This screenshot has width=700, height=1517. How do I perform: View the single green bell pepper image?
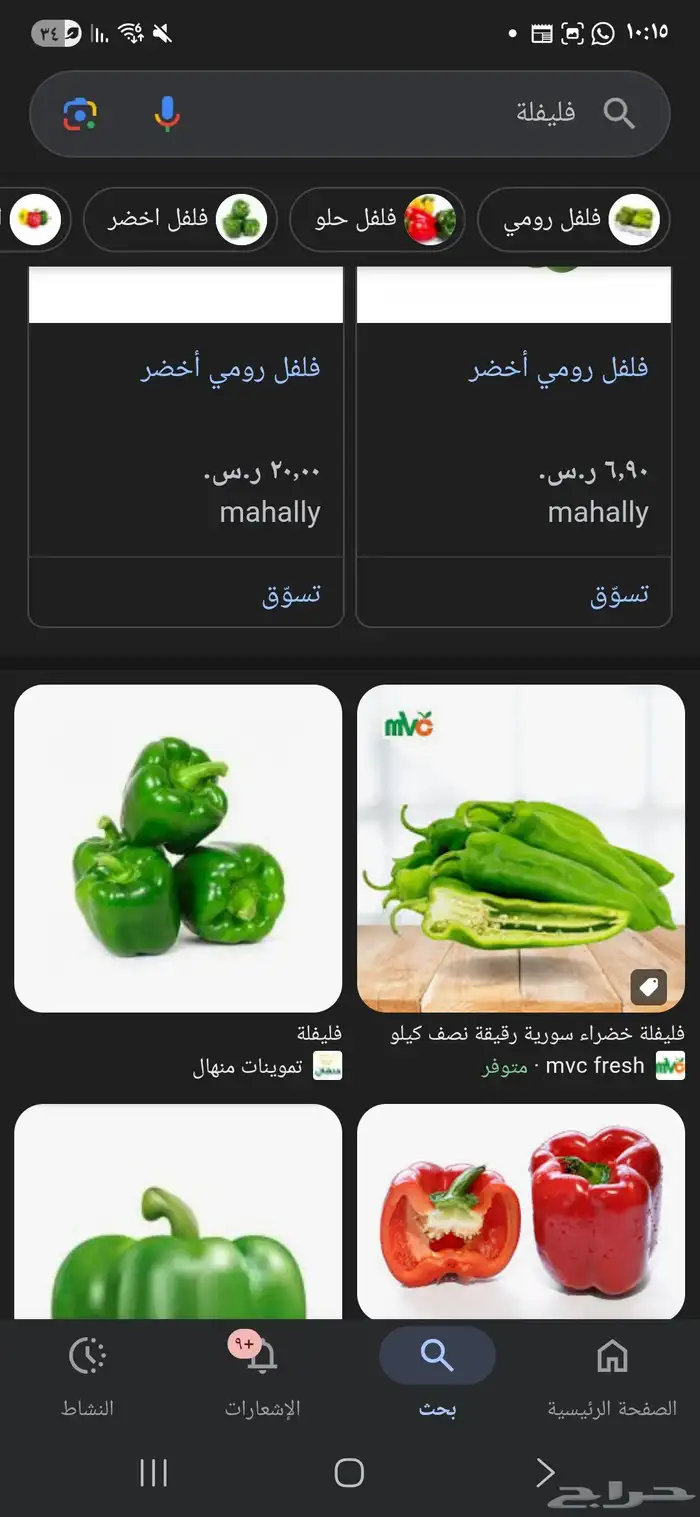178,1210
